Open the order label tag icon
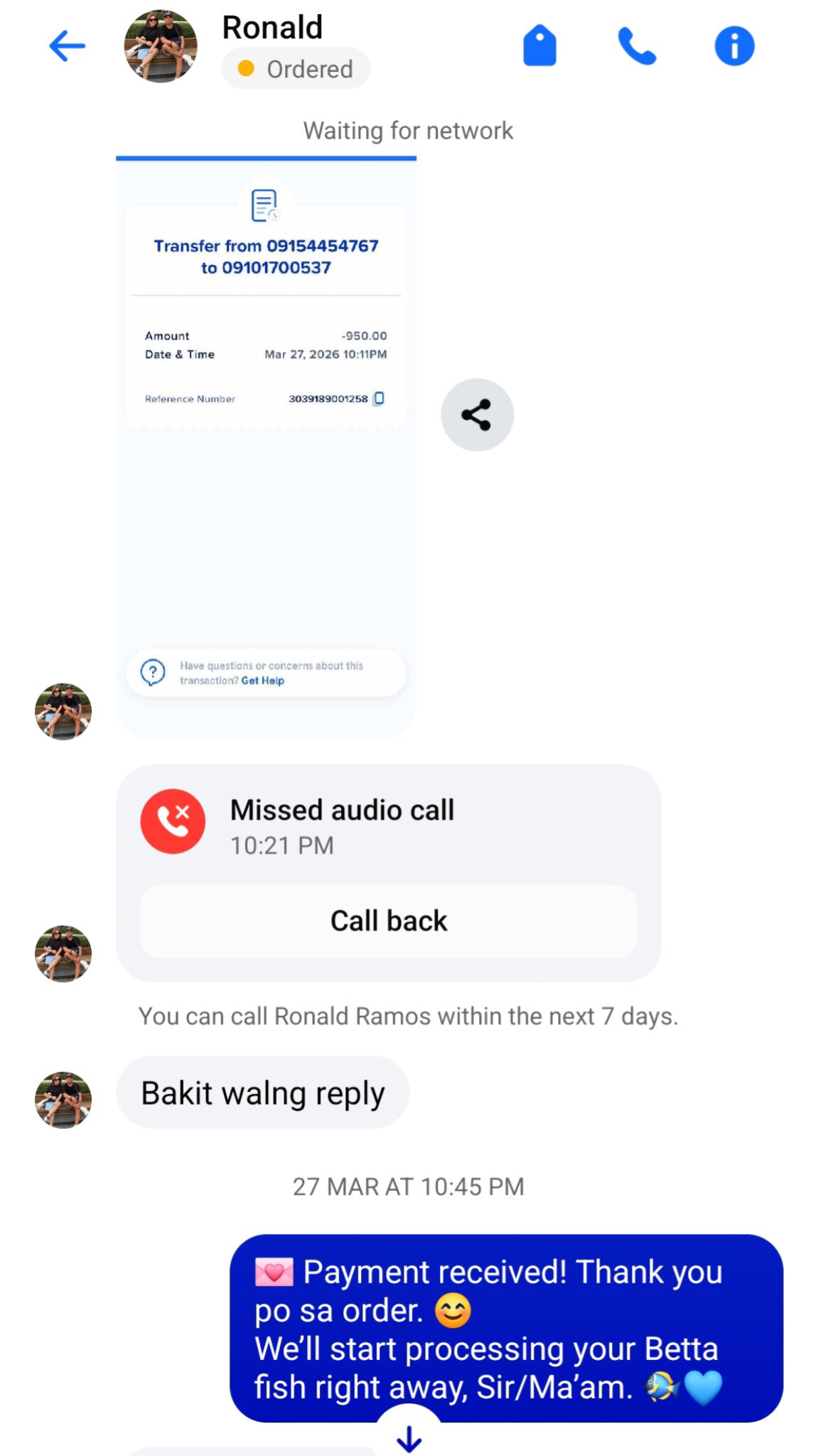818x1456 pixels. pyautogui.click(x=539, y=47)
